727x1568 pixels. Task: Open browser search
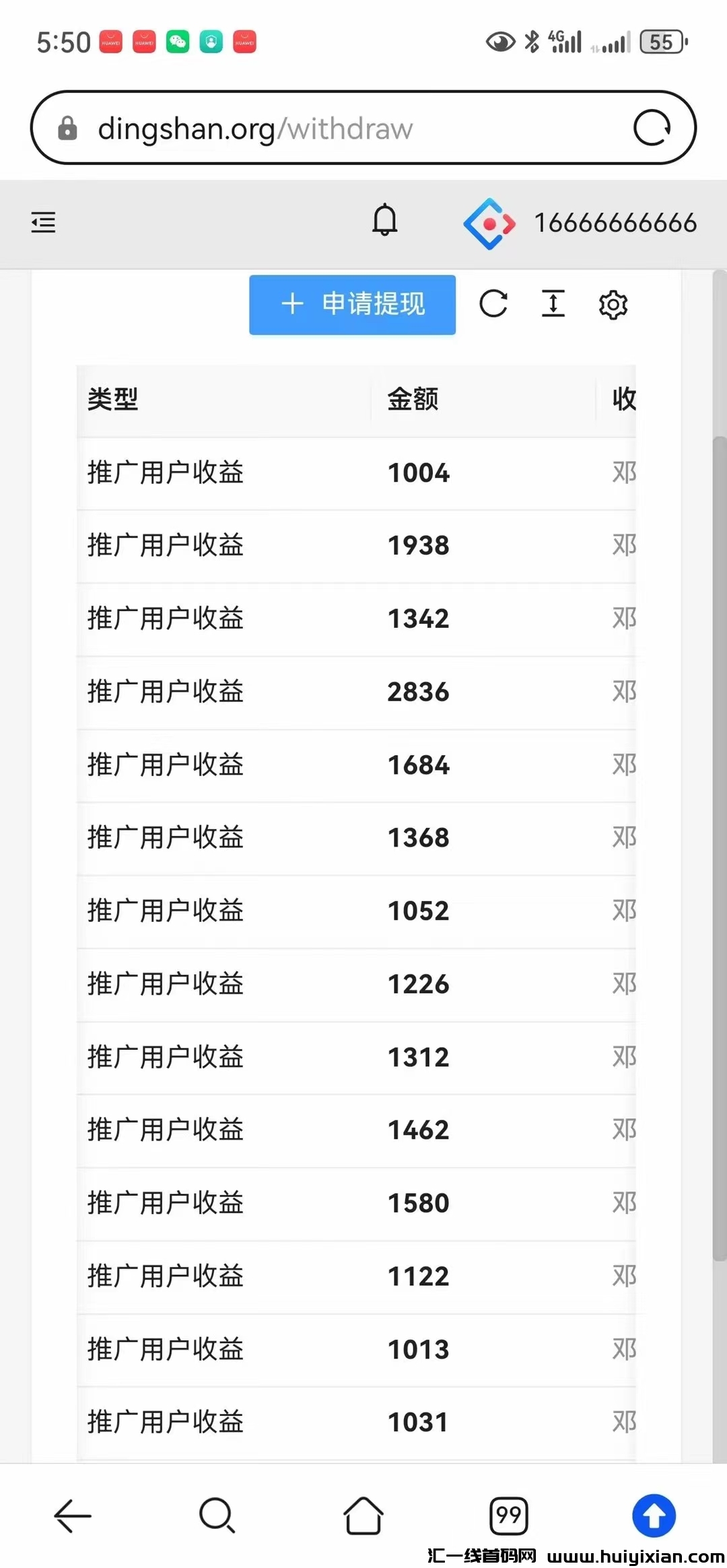coord(217,1516)
